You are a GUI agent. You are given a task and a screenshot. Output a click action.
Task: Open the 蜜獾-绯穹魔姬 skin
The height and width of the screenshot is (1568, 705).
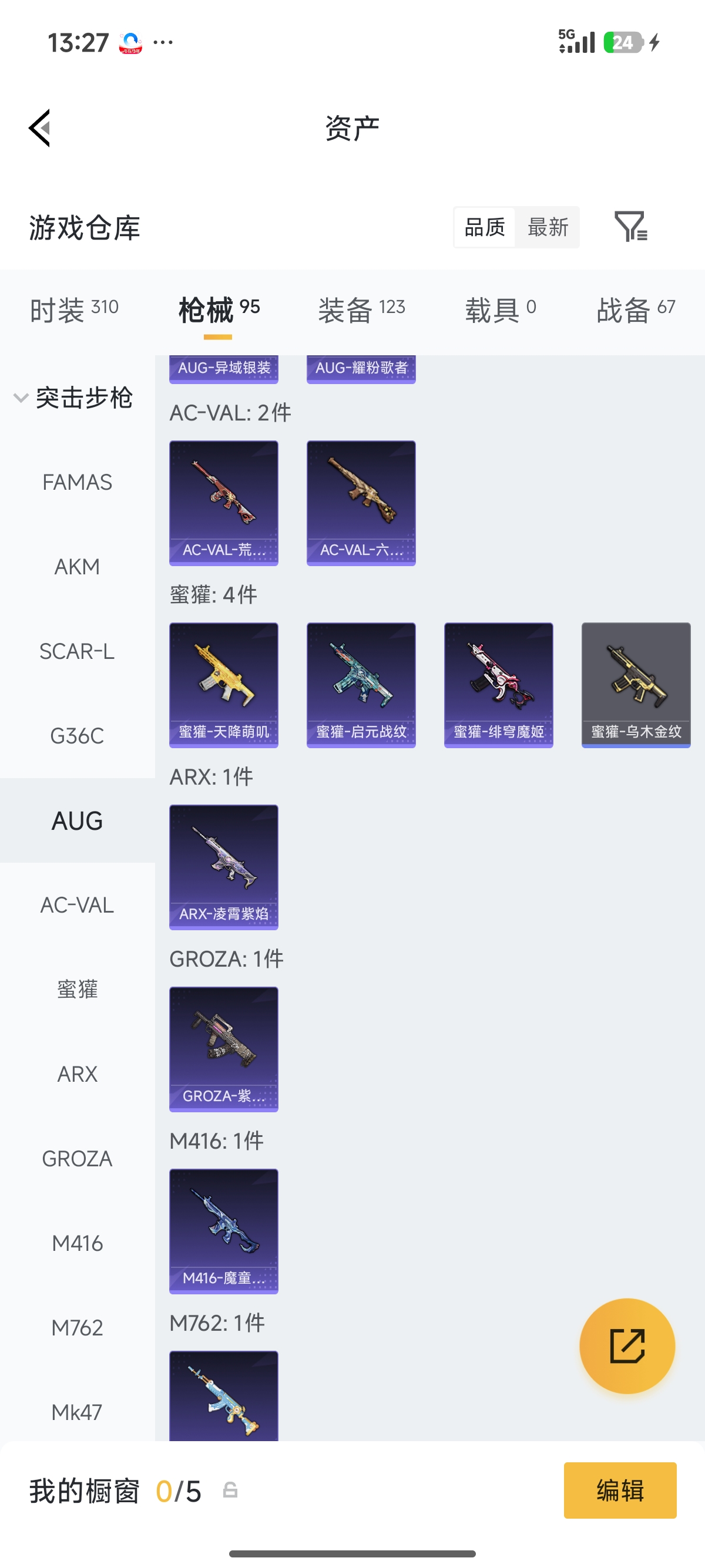coord(499,685)
